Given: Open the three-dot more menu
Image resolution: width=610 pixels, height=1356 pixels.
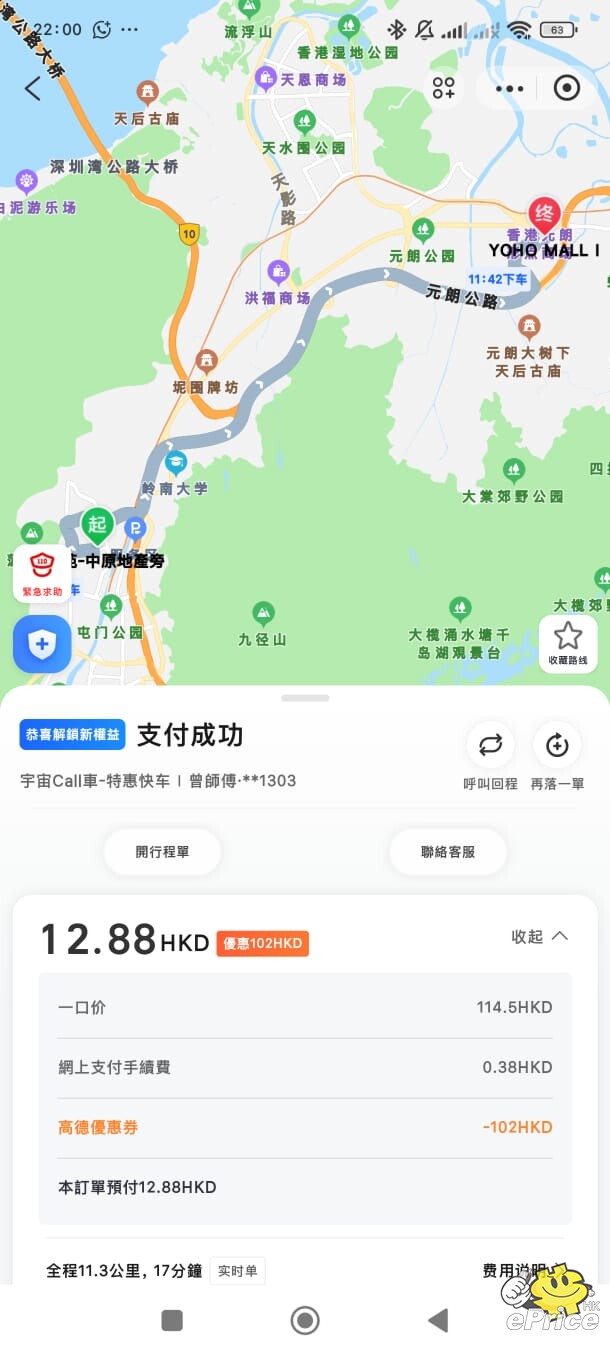Looking at the screenshot, I should coord(509,88).
